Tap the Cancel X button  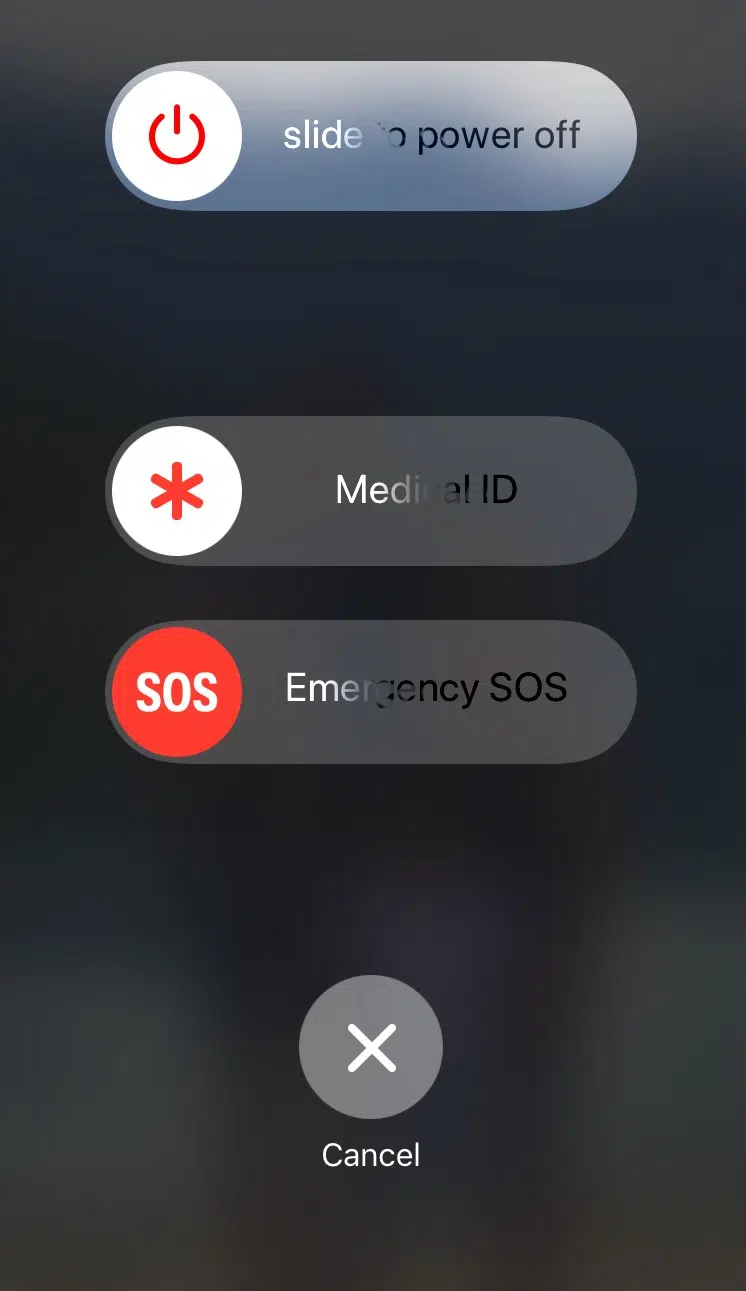pyautogui.click(x=371, y=1047)
